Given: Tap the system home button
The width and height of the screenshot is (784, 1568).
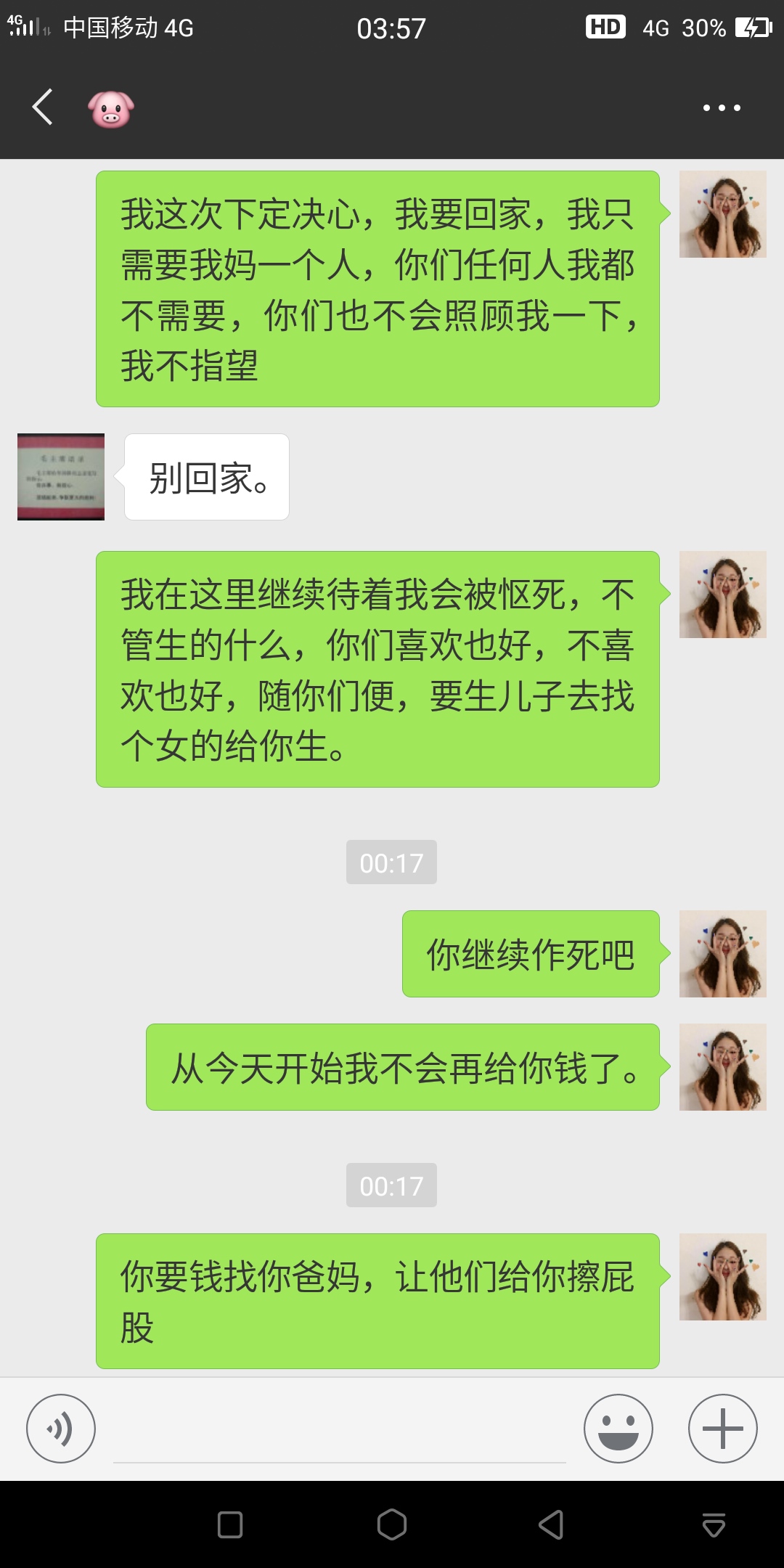Looking at the screenshot, I should 392,1524.
